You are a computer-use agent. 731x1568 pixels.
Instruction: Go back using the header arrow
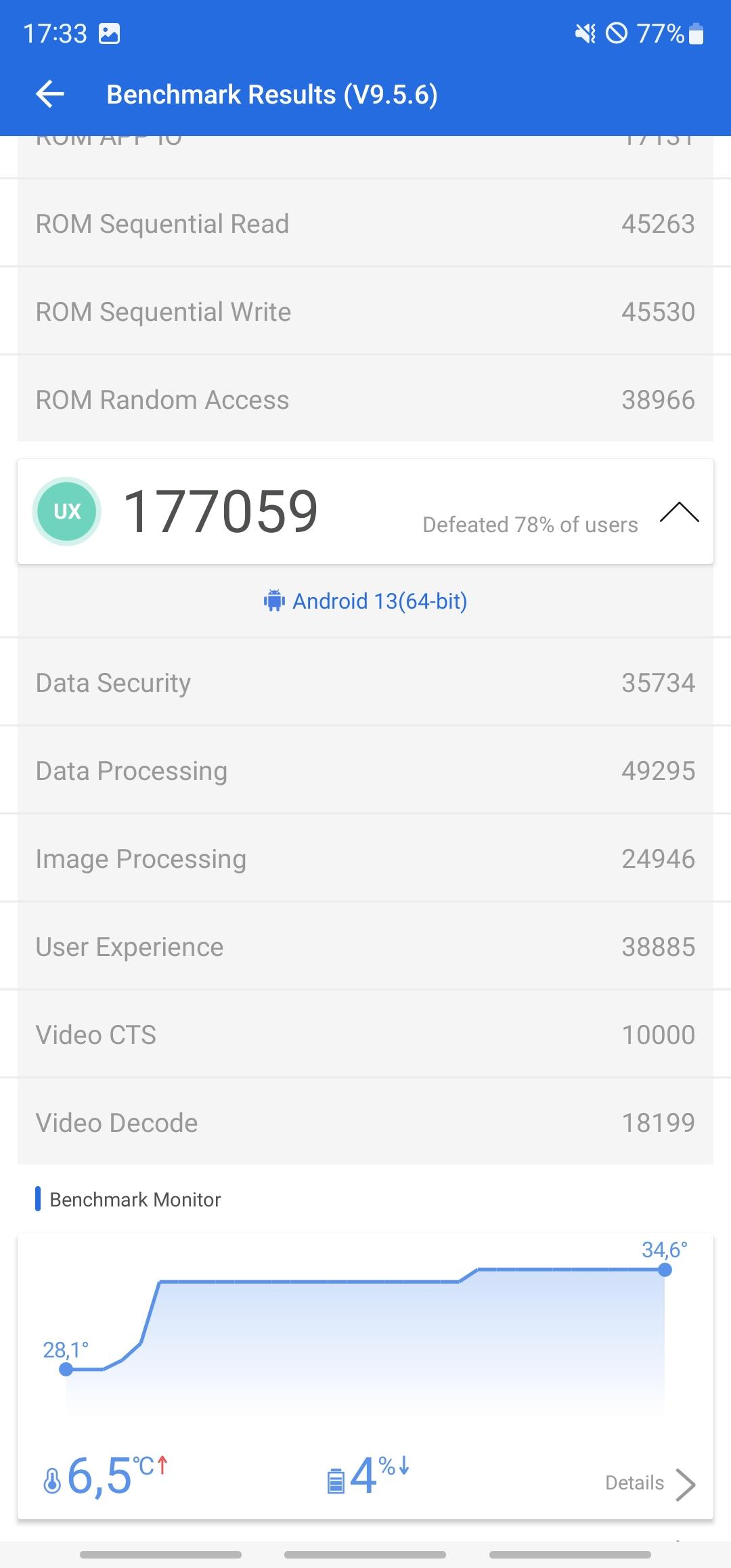click(50, 94)
